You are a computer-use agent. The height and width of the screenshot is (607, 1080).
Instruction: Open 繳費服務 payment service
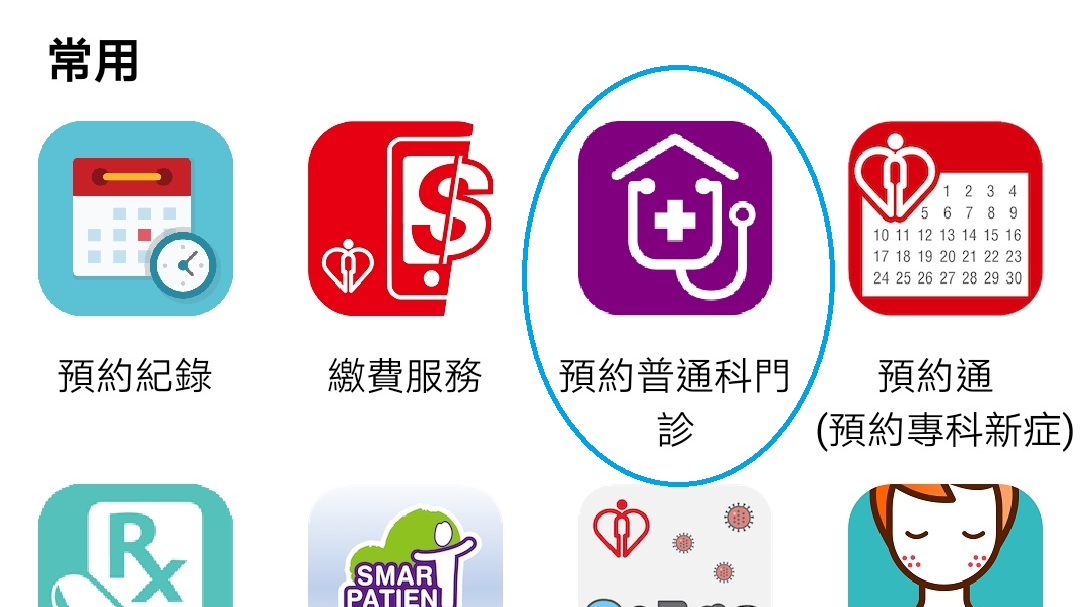point(405,219)
